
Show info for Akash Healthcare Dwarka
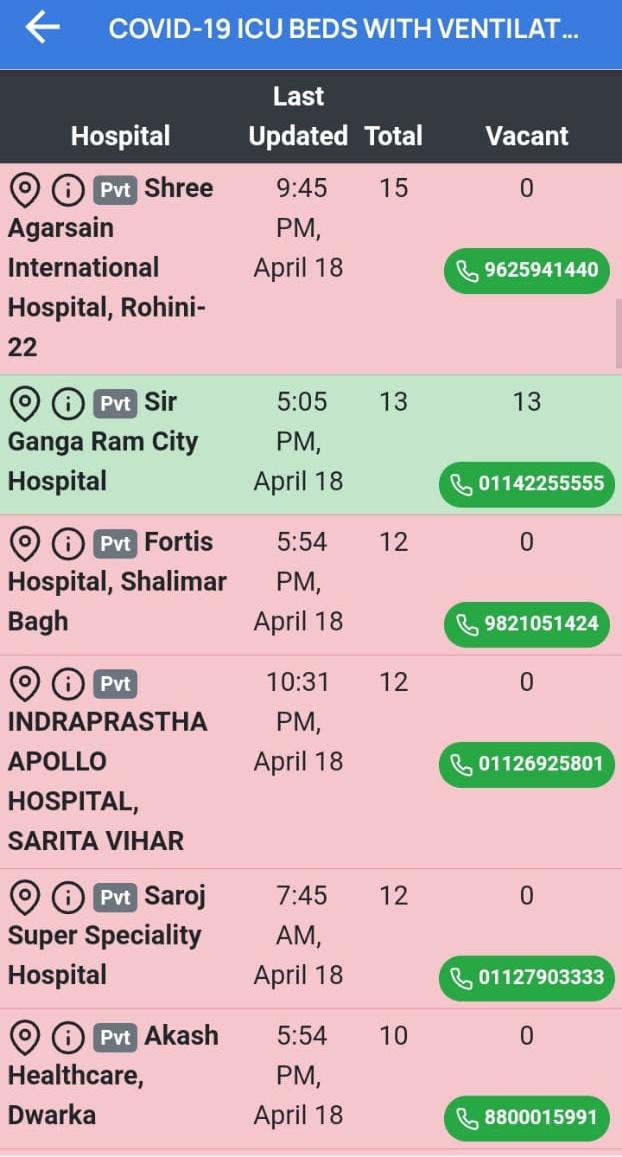point(68,1037)
